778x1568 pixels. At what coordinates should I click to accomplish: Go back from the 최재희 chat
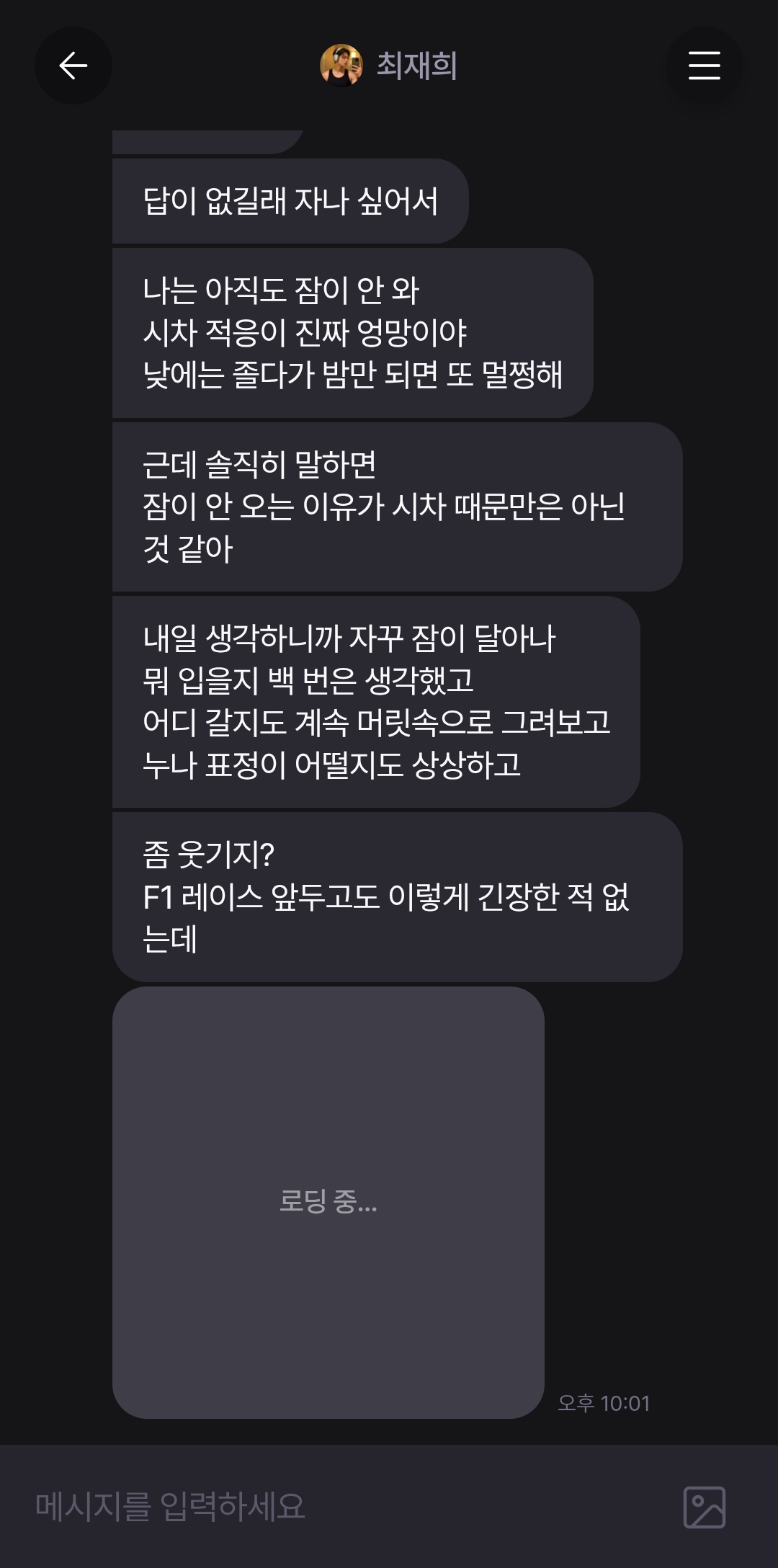[x=73, y=66]
